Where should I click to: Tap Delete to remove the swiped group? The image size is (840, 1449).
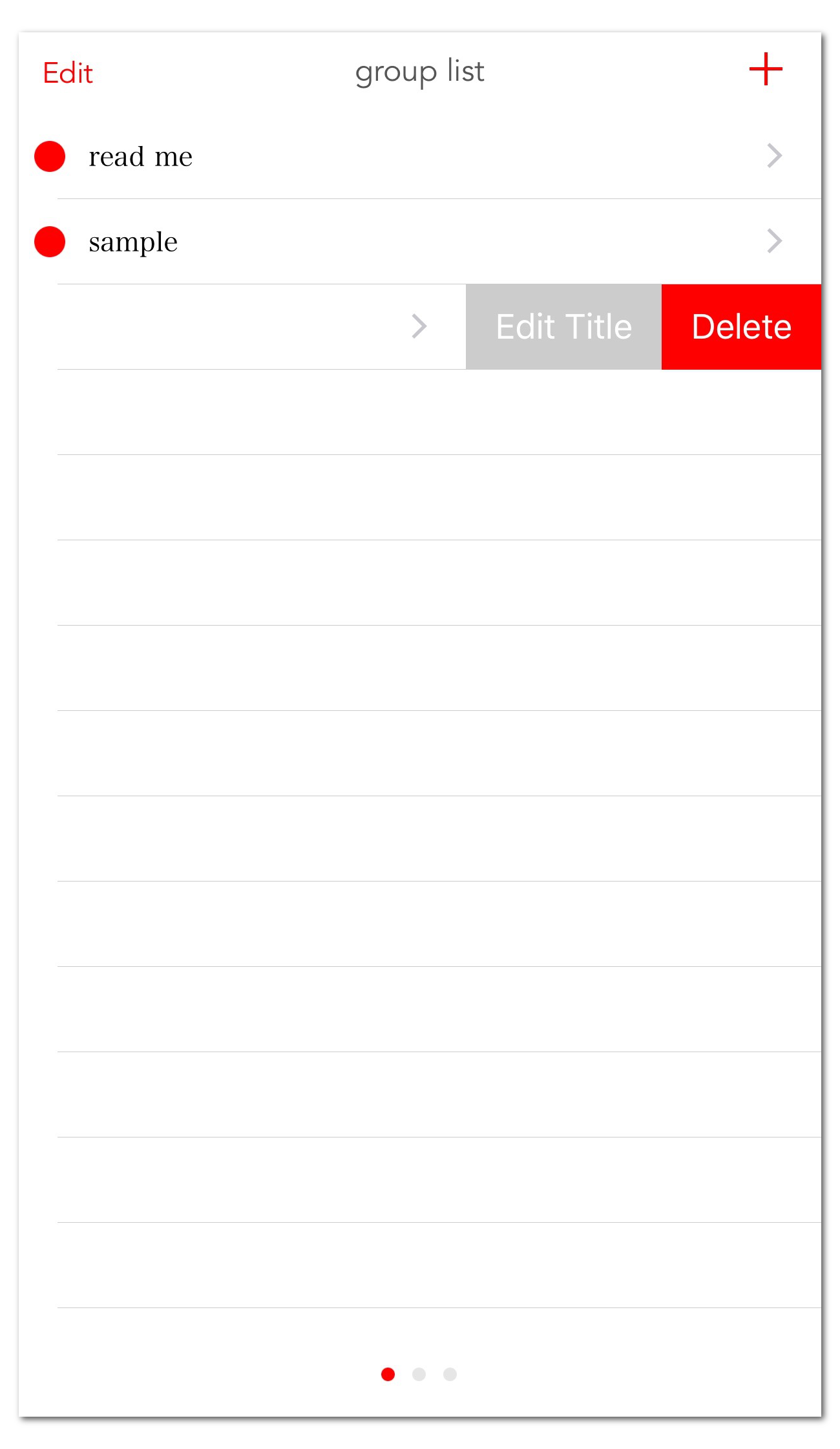pos(741,326)
